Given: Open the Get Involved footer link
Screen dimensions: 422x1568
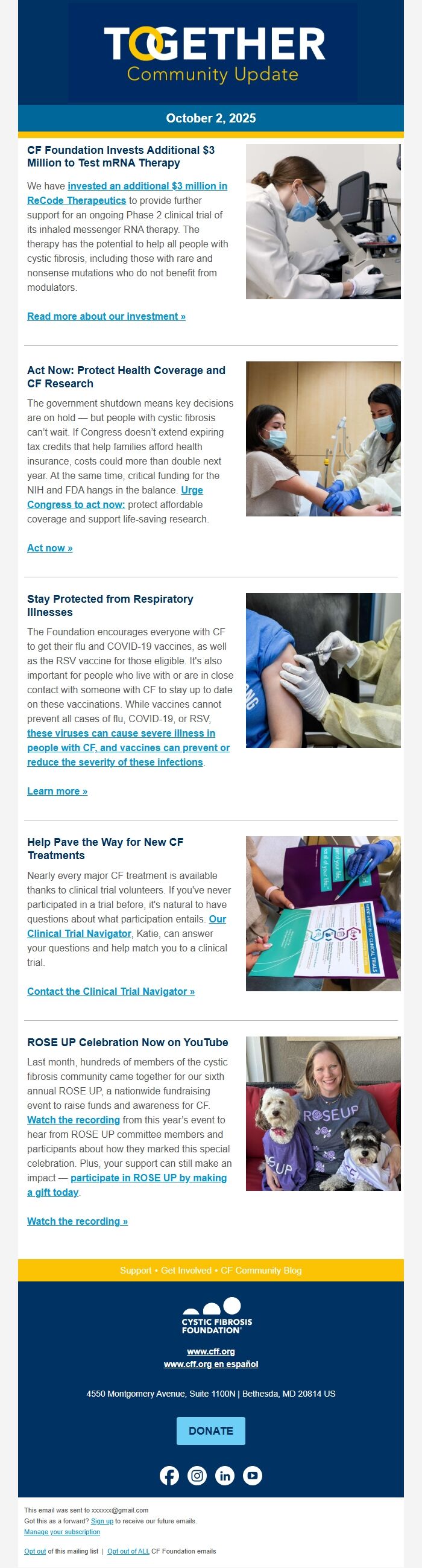Looking at the screenshot, I should tap(186, 1270).
